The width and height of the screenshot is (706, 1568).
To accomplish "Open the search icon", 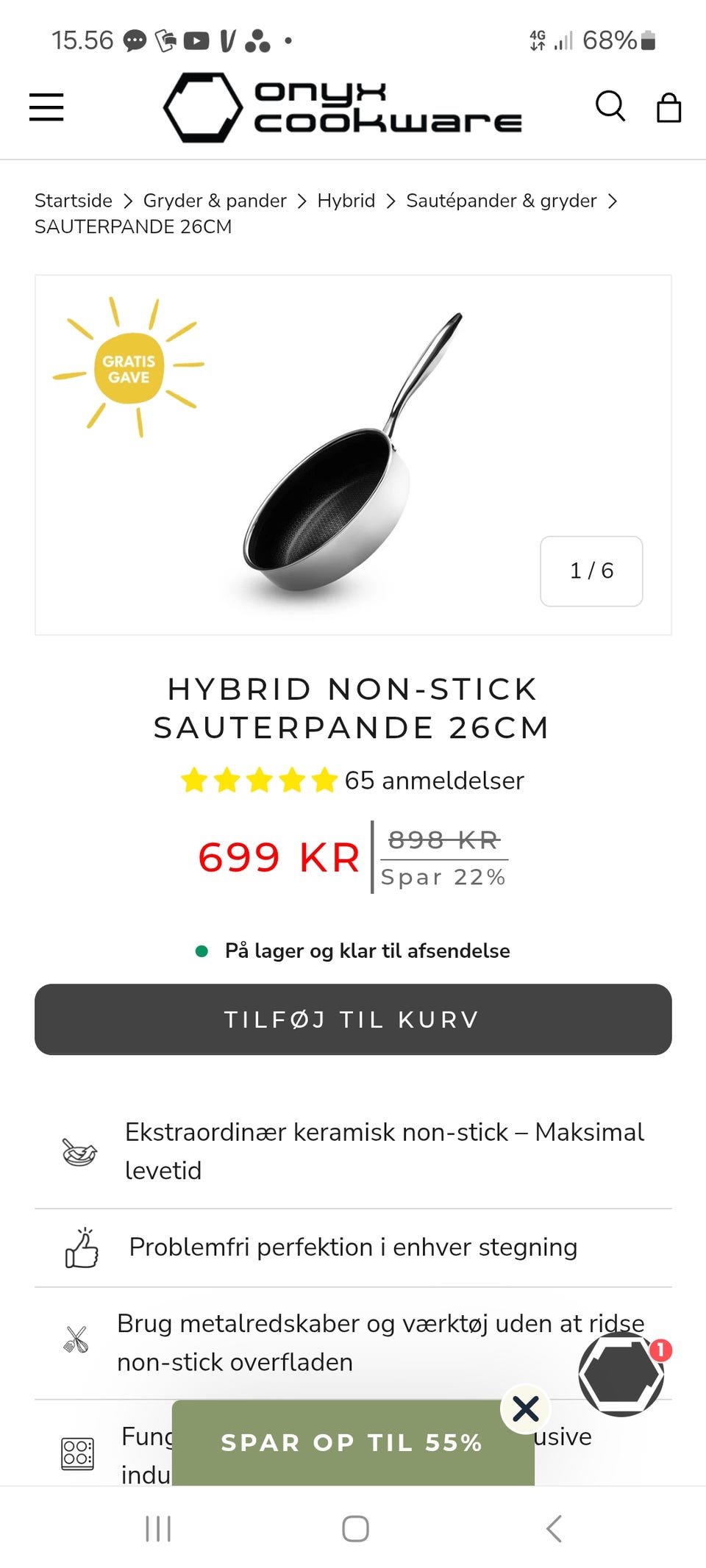I will pyautogui.click(x=610, y=107).
